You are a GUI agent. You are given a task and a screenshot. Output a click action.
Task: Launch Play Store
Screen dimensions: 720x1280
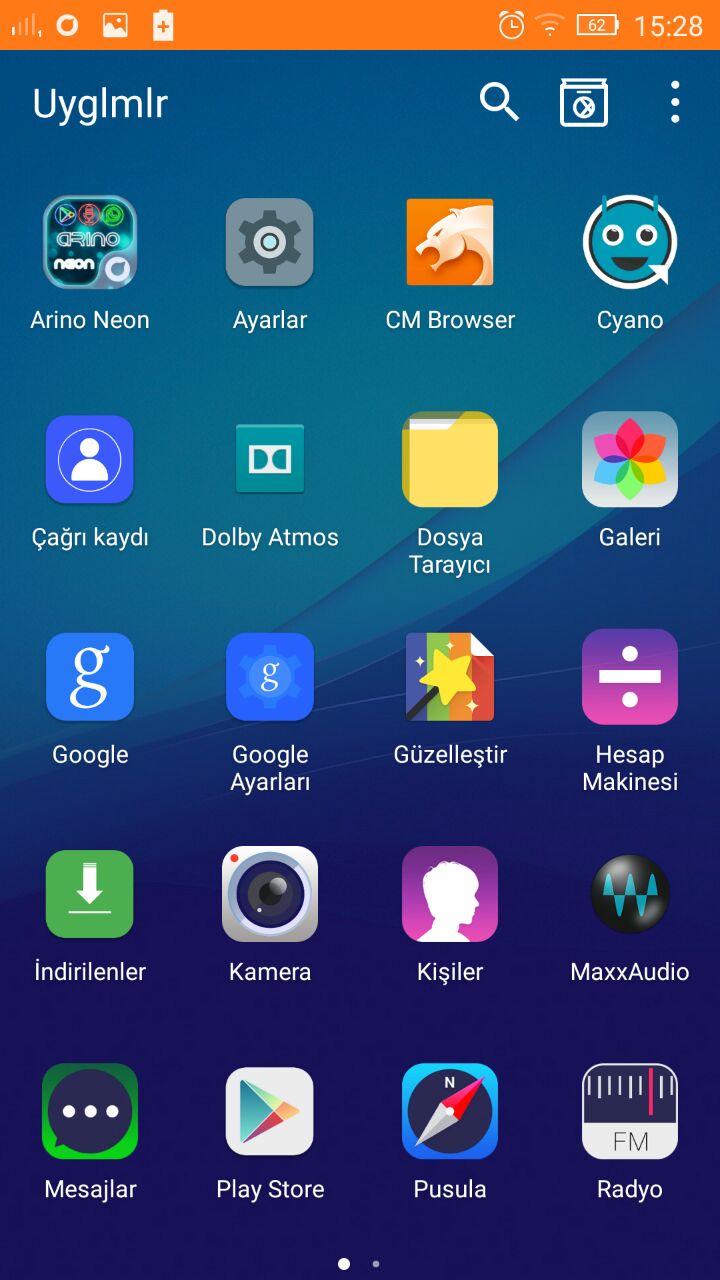click(270, 1111)
